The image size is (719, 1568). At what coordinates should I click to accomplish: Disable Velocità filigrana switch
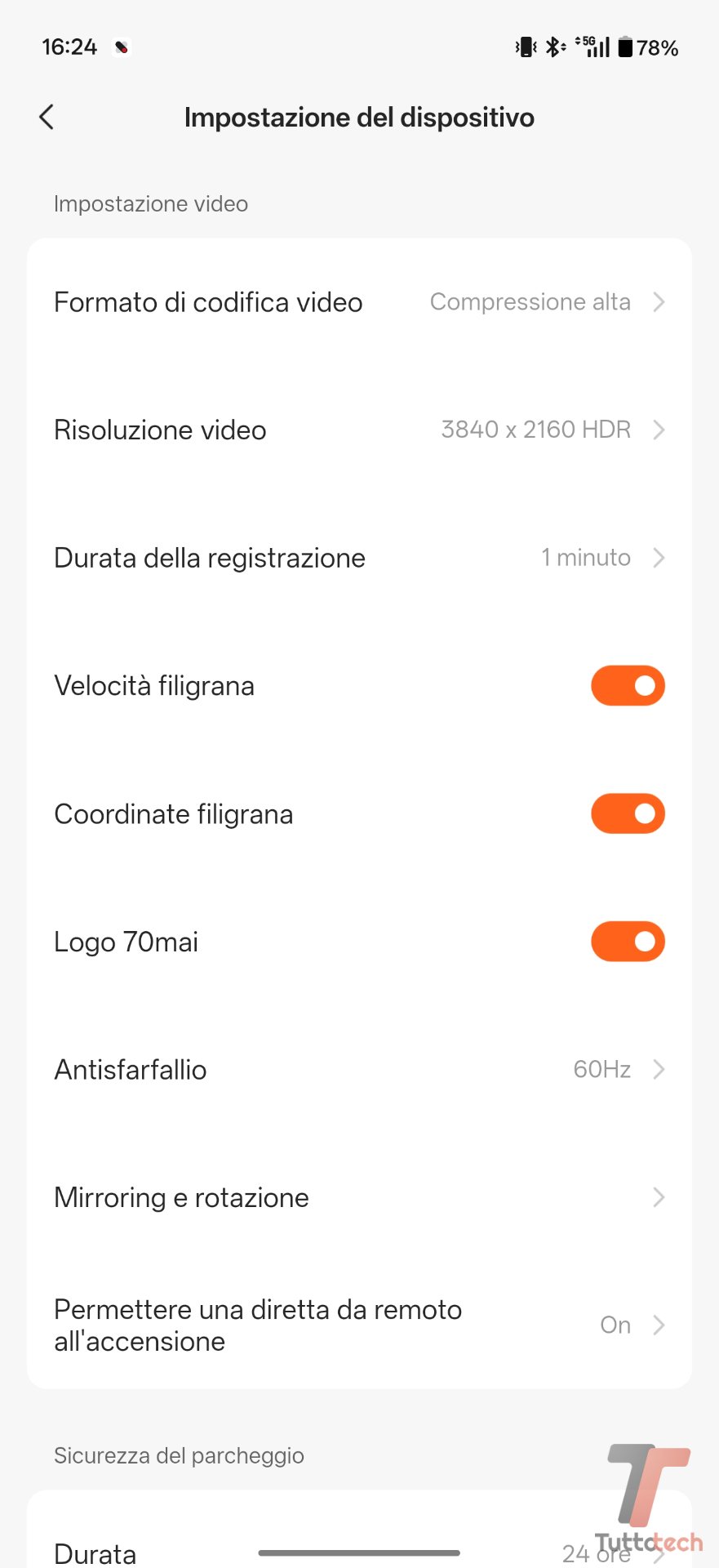click(628, 686)
